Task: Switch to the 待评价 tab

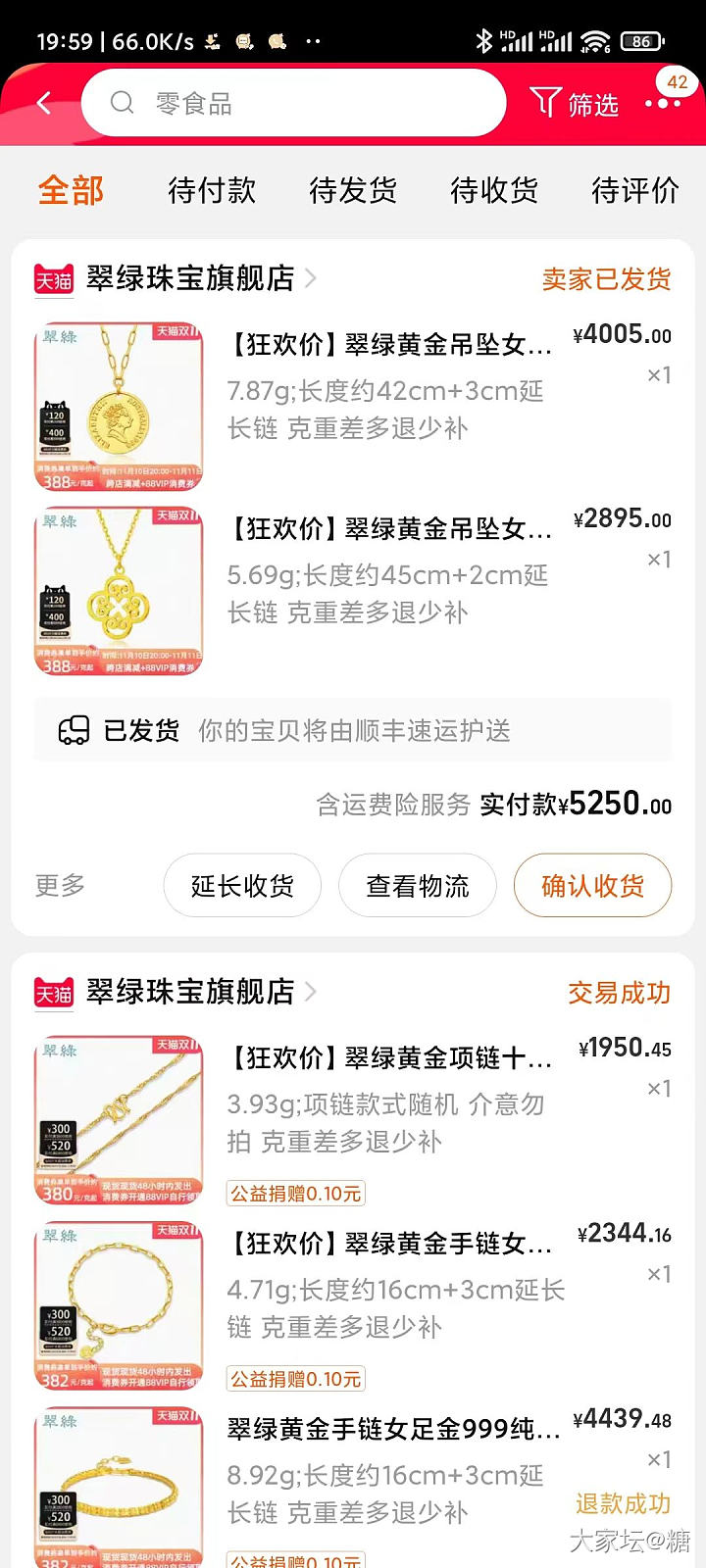Action: point(635,190)
